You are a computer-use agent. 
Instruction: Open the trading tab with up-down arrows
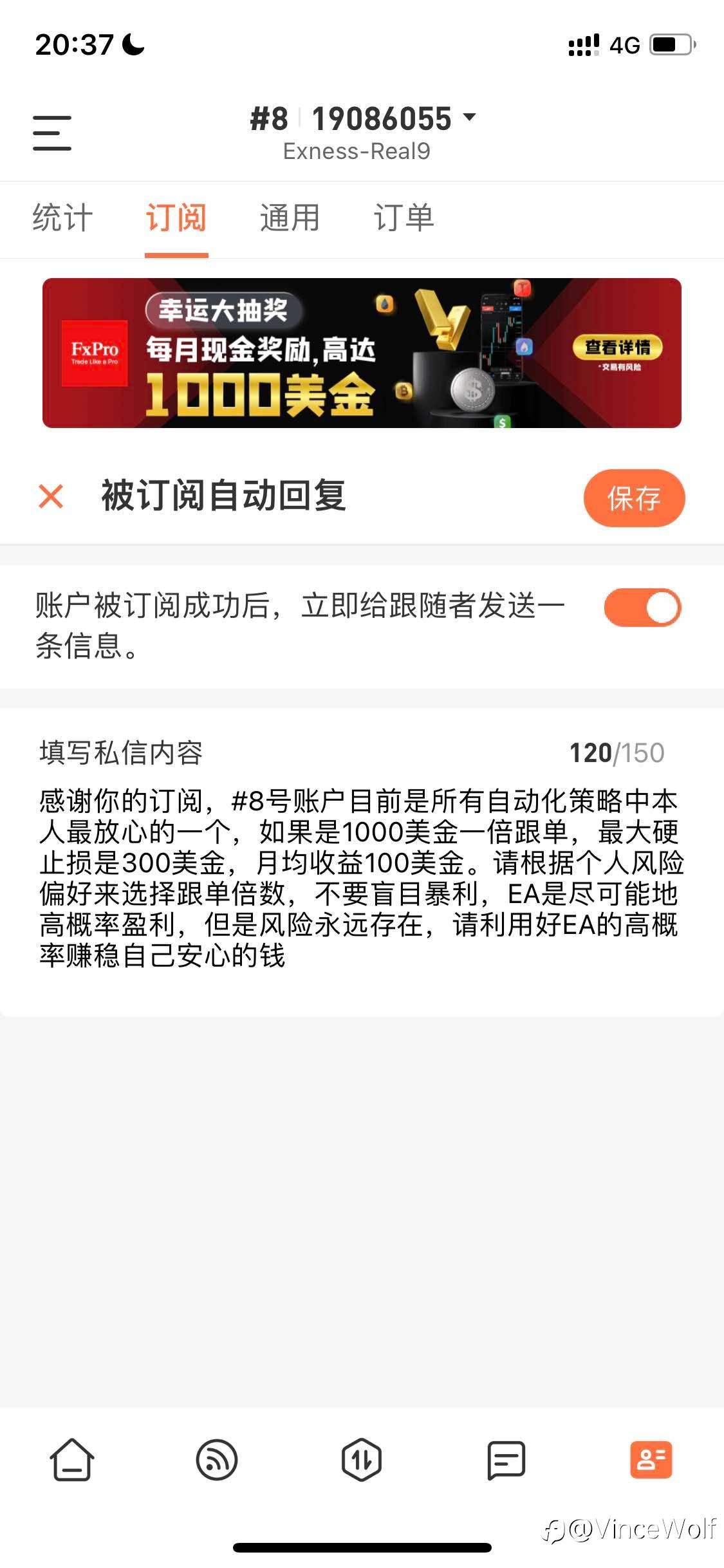pos(362,1460)
